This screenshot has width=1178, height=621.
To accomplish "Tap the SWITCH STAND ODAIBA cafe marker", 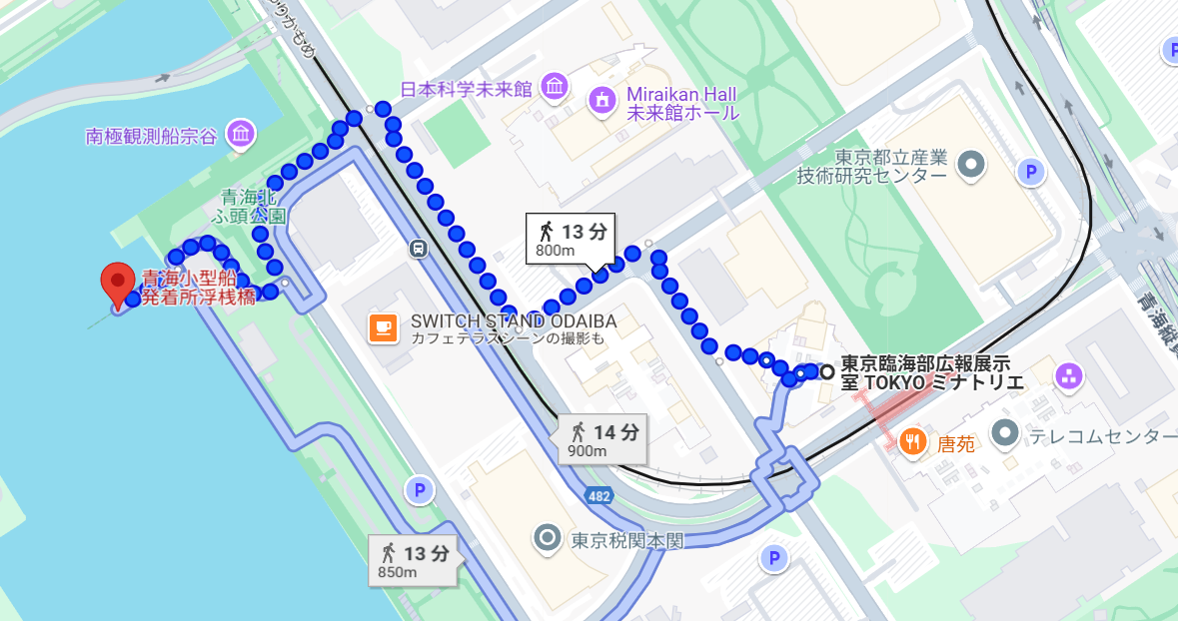I will [382, 328].
